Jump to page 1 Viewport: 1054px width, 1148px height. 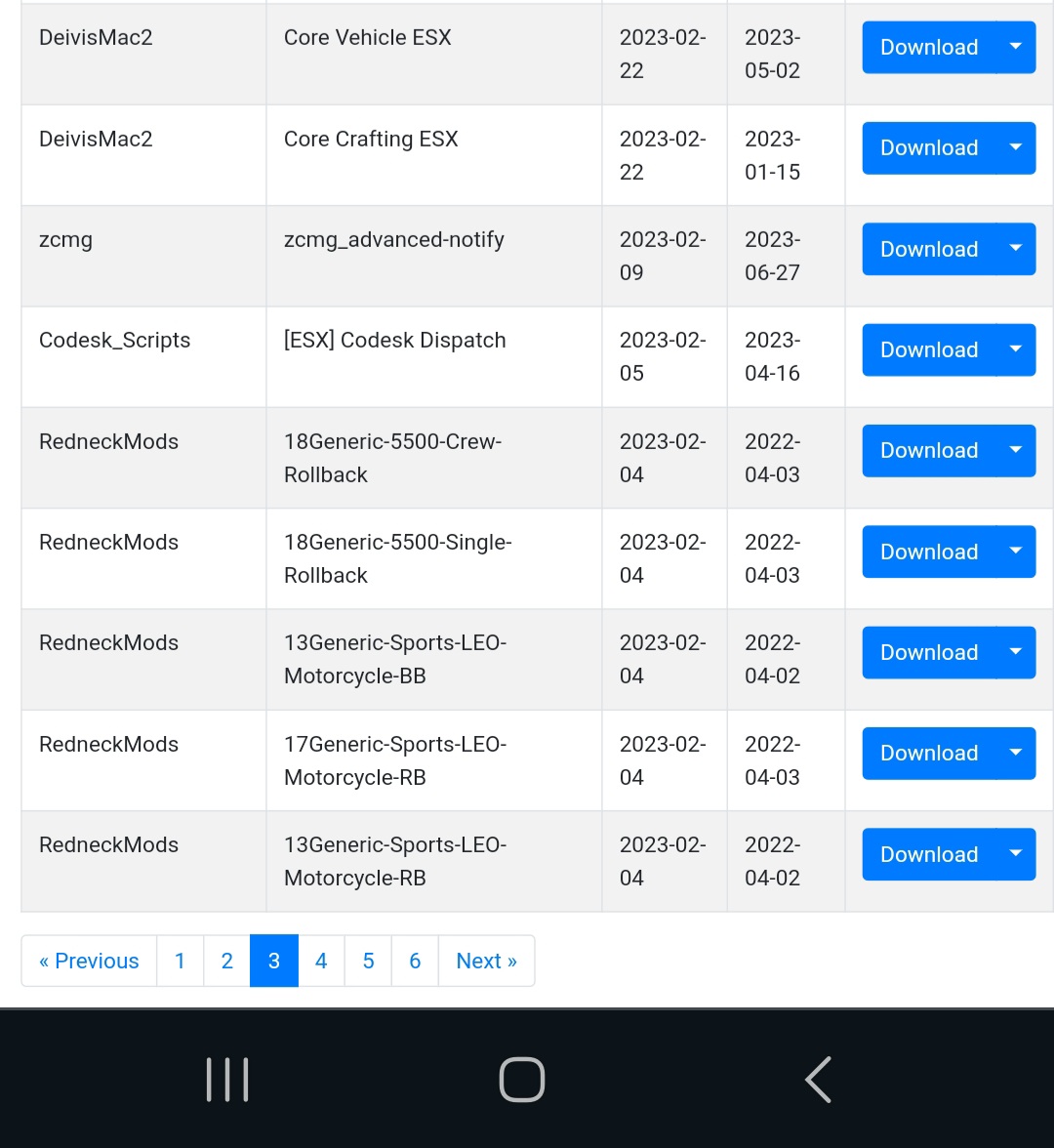[x=180, y=961]
